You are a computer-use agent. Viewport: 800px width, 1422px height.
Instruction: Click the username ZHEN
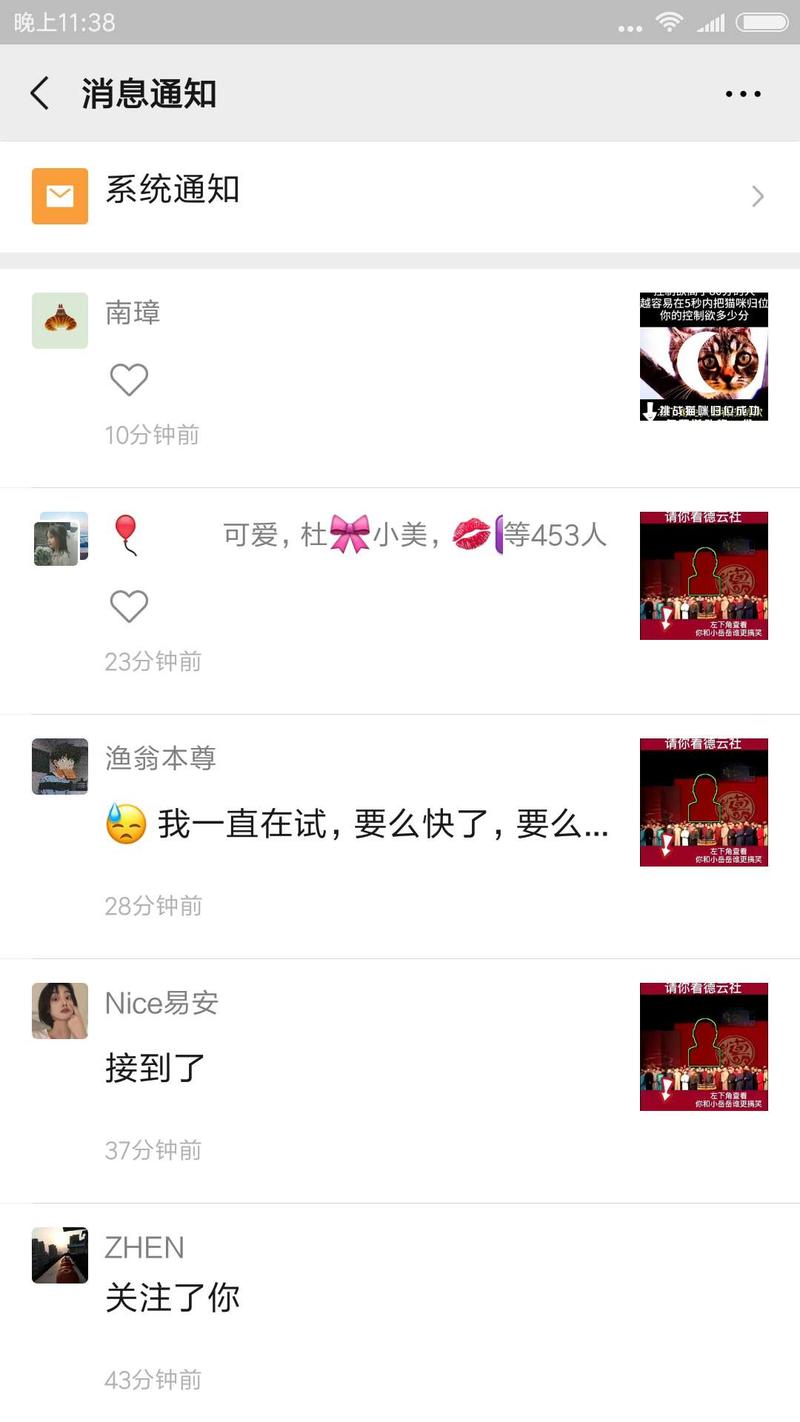click(143, 1247)
